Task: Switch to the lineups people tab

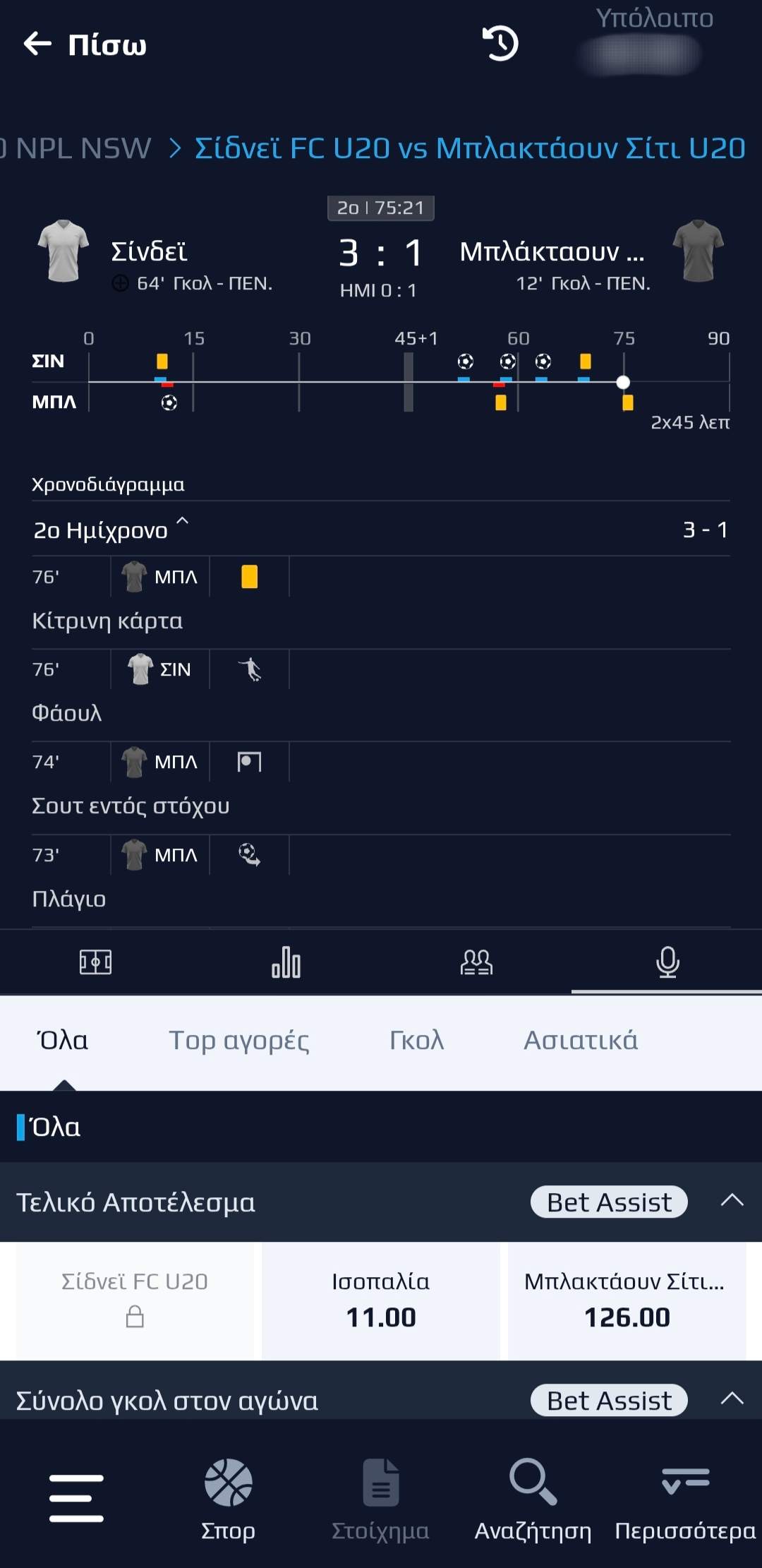Action: click(x=476, y=962)
